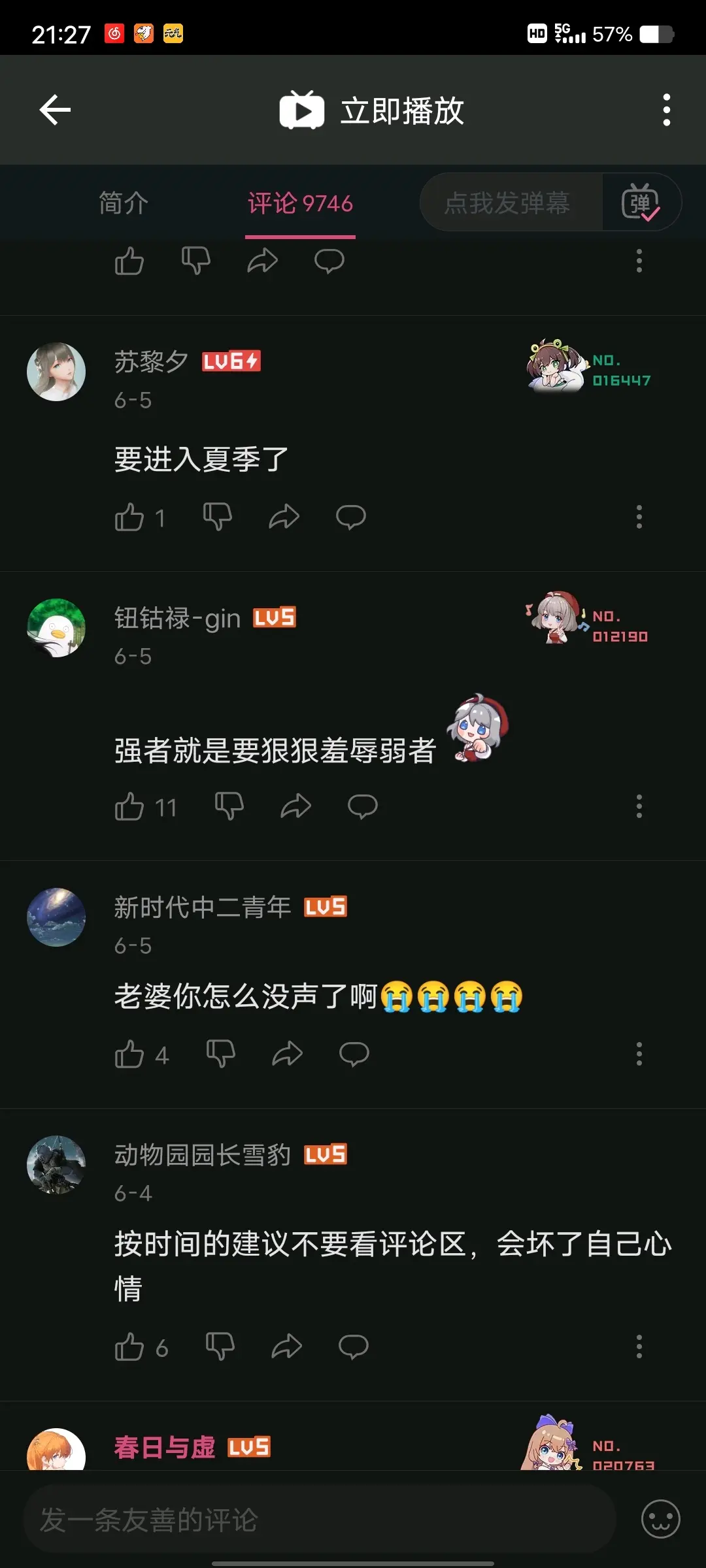Tap 点我发弹幕 to write a danmaku
The width and height of the screenshot is (706, 1568).
(507, 203)
